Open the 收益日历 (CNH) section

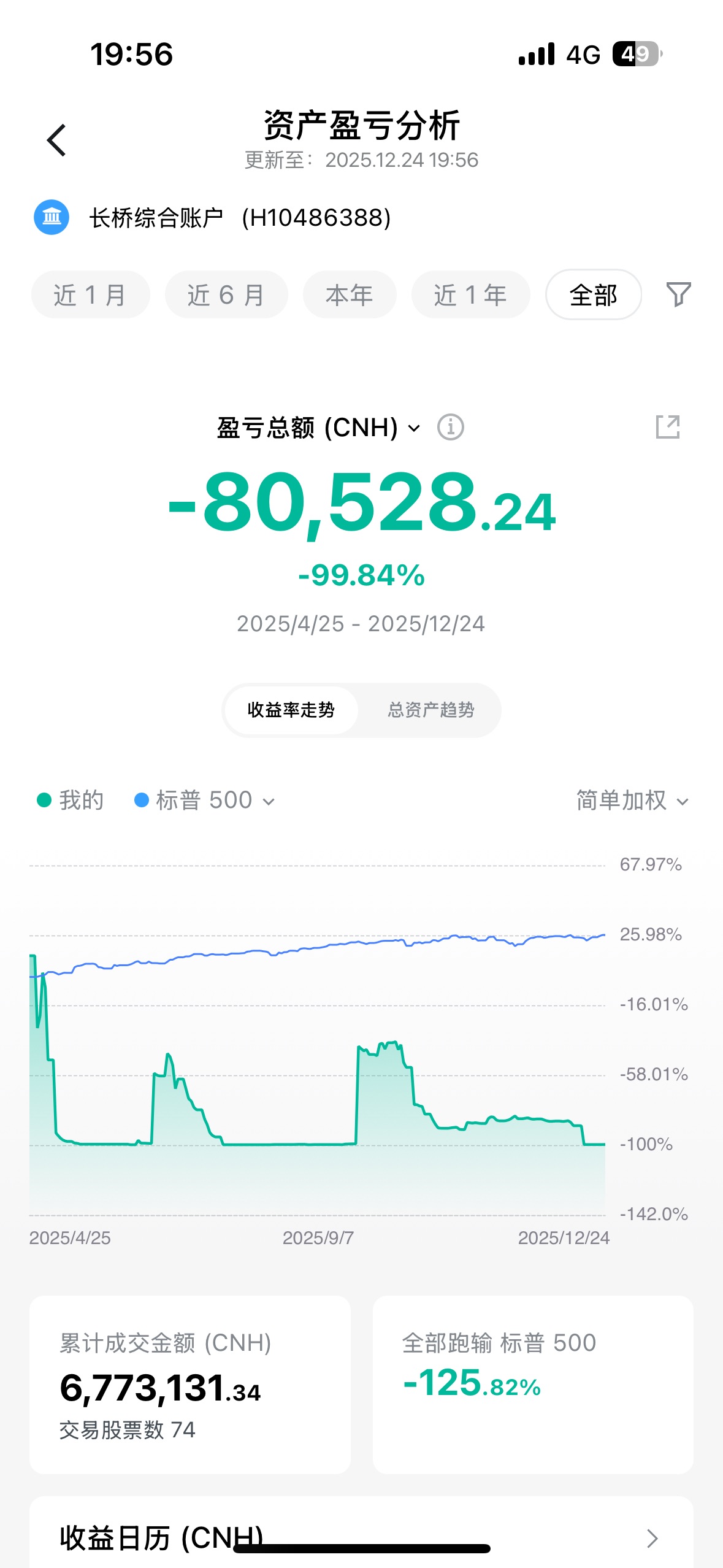[361, 1537]
